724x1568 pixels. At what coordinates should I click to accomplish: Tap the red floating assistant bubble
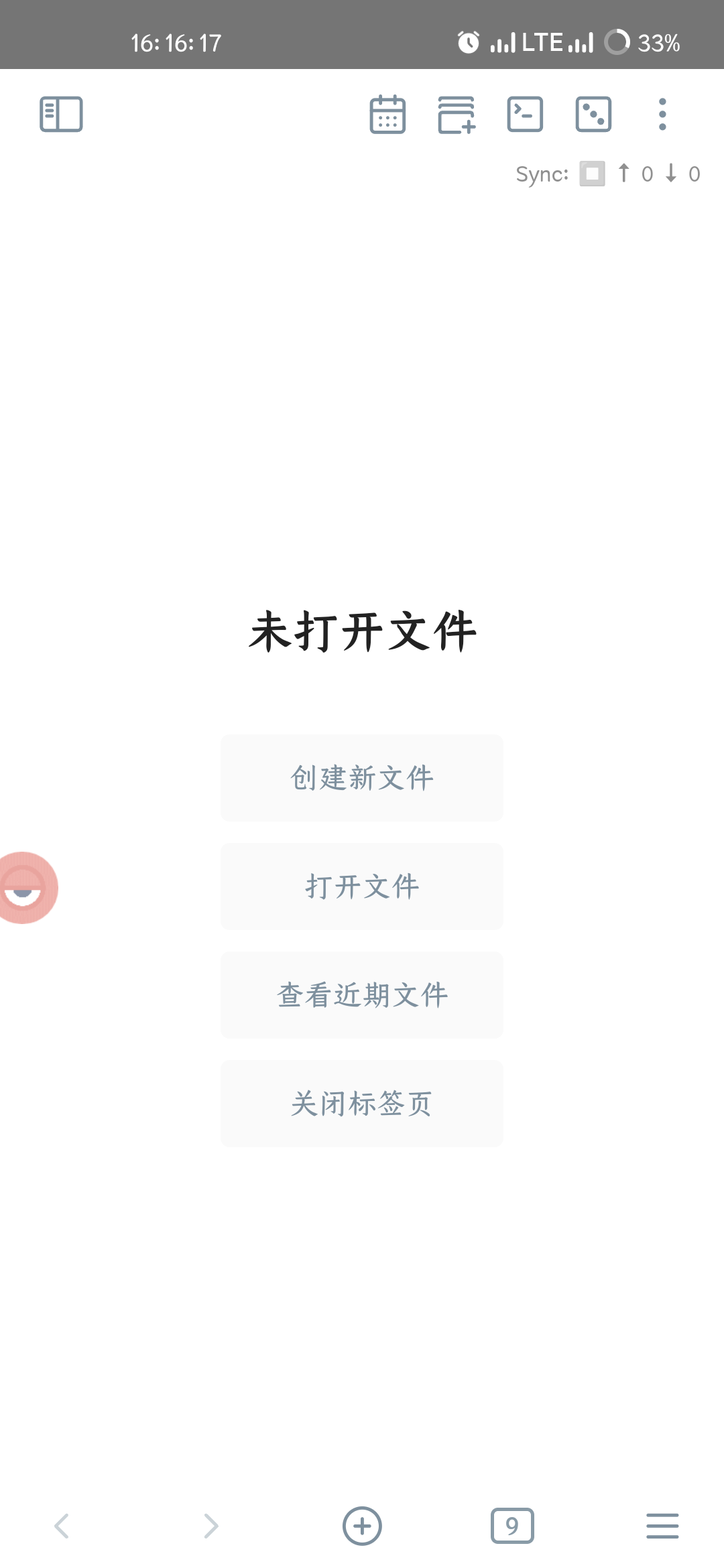click(25, 888)
